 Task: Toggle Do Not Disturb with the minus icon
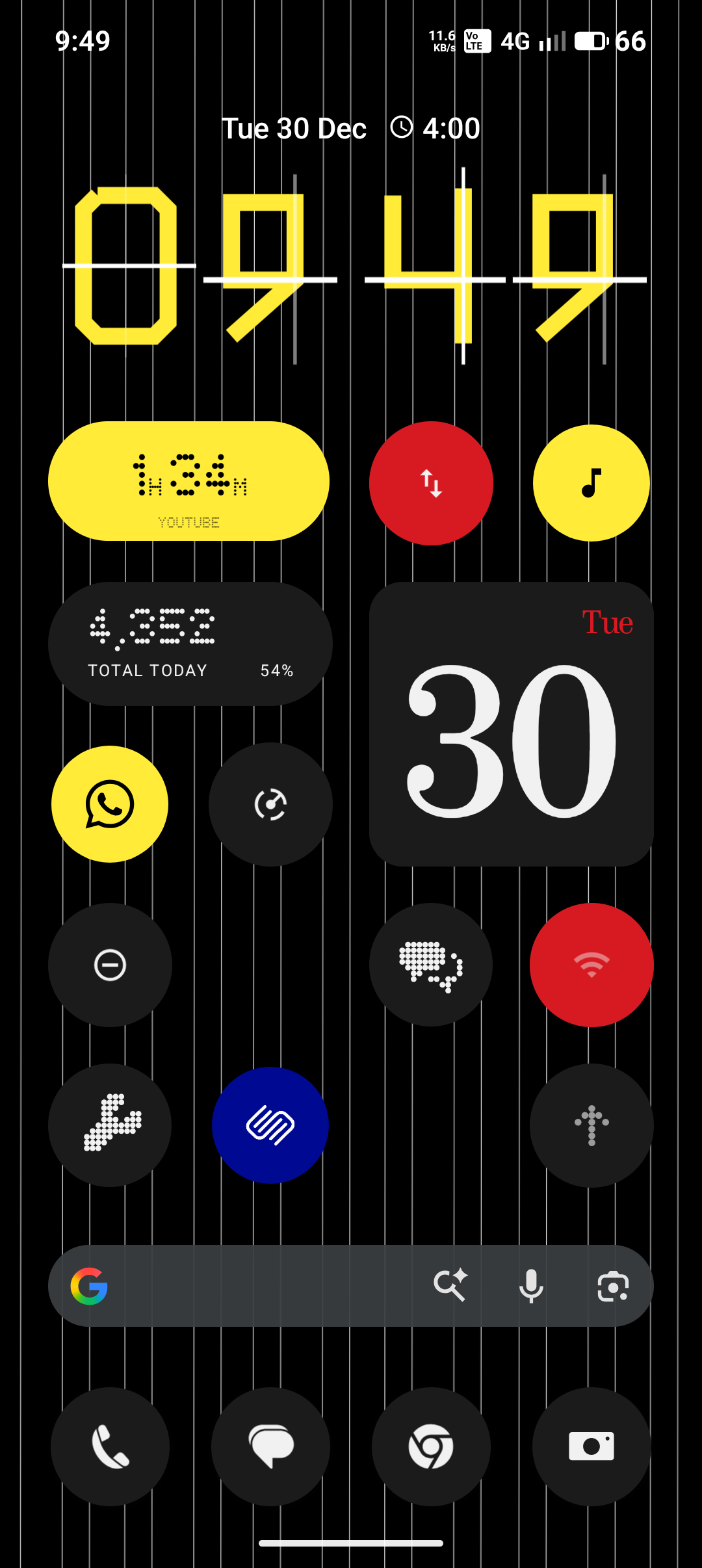(x=110, y=965)
